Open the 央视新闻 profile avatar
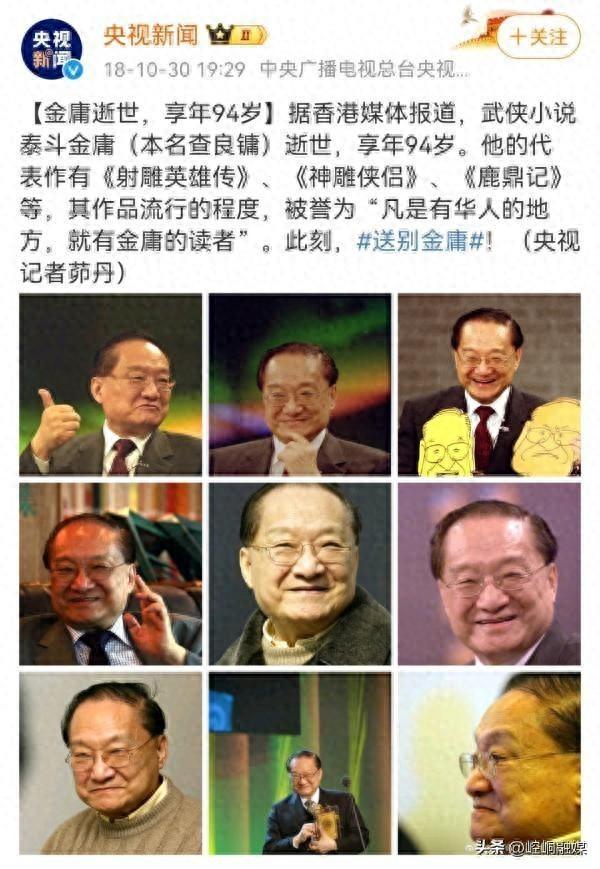This screenshot has height=869, width=600. [51, 48]
